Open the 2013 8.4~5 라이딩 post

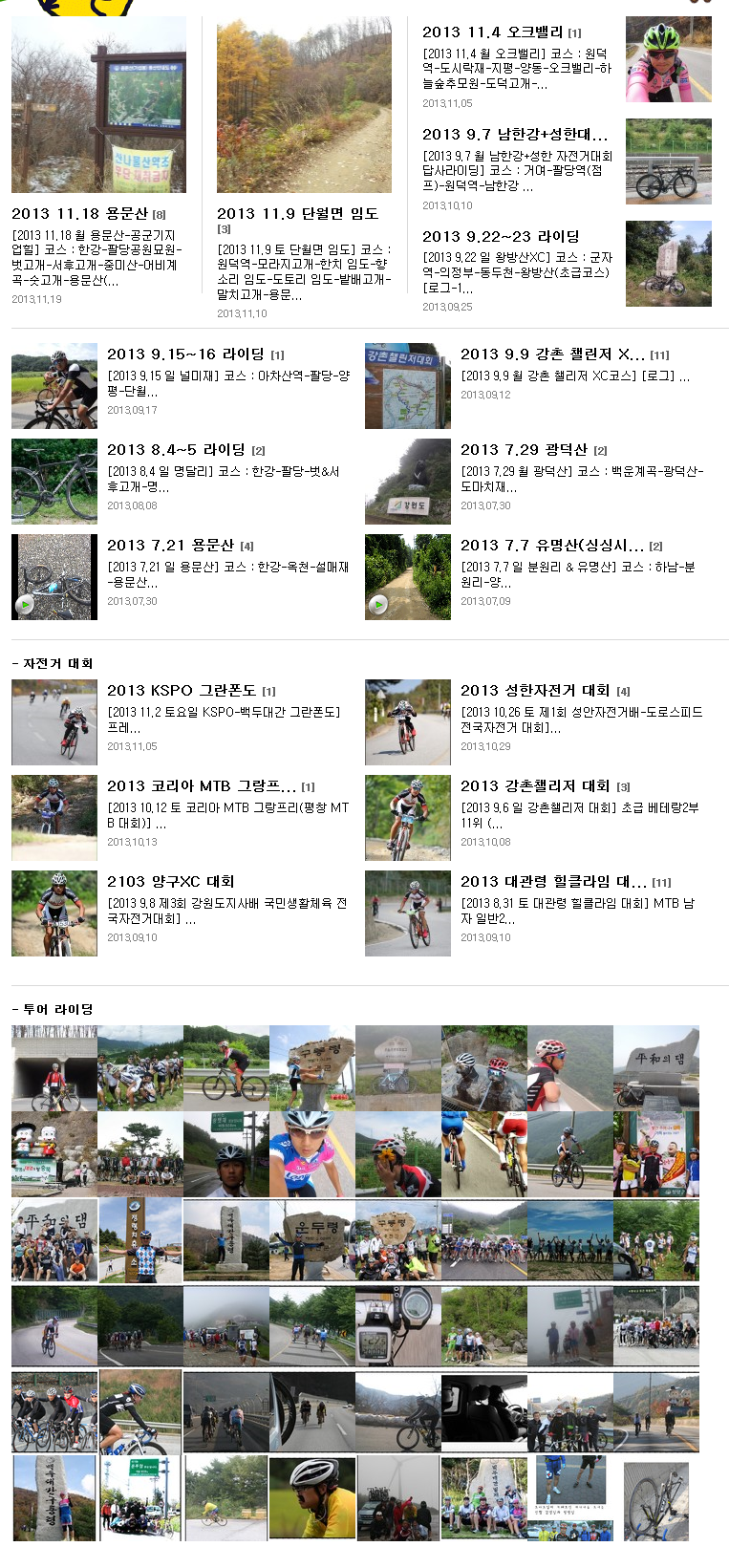click(176, 450)
